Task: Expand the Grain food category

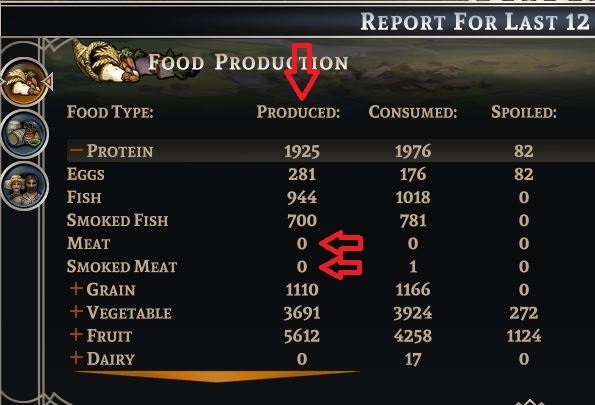Action: [x=76, y=289]
